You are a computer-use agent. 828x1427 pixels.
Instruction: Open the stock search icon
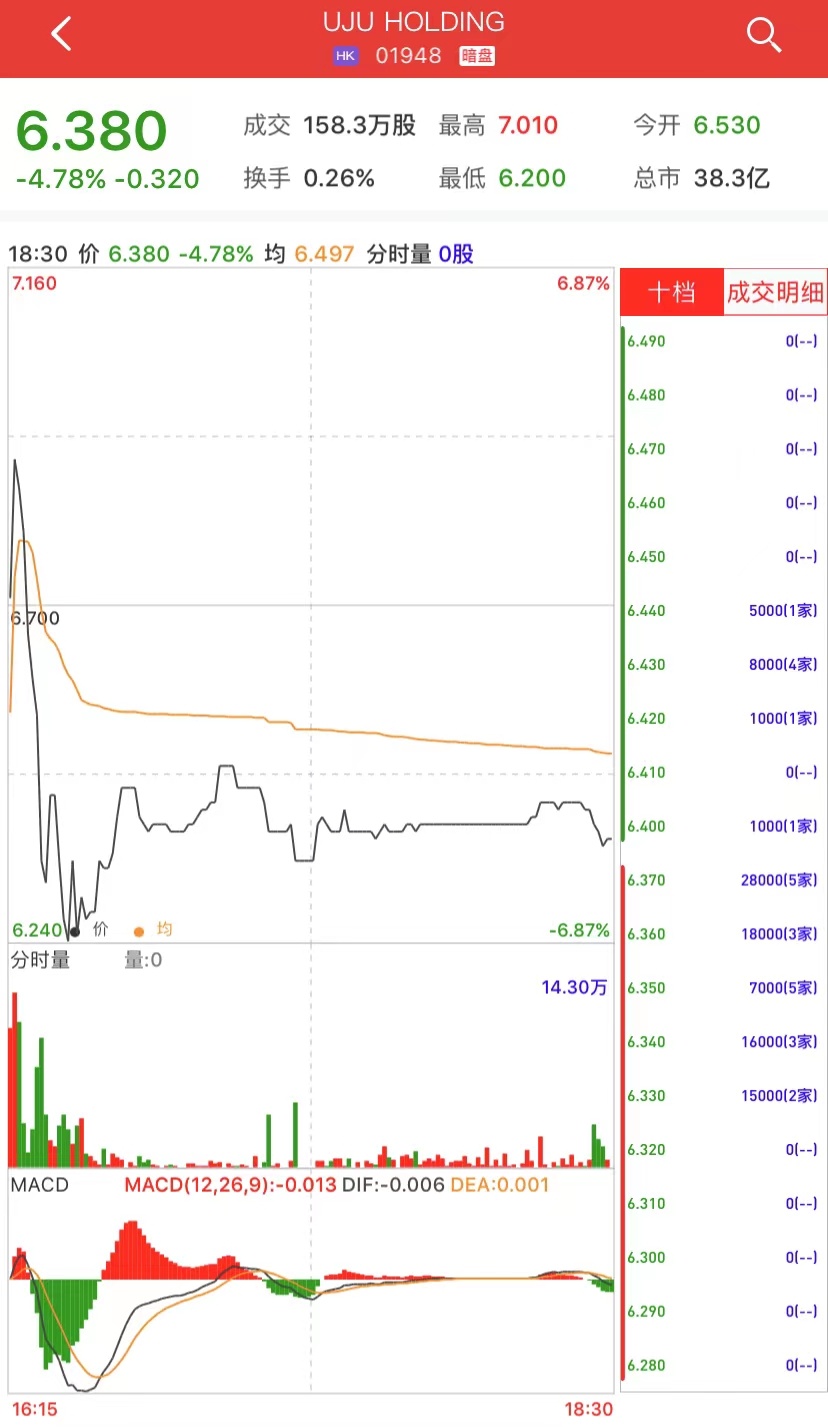tap(763, 35)
